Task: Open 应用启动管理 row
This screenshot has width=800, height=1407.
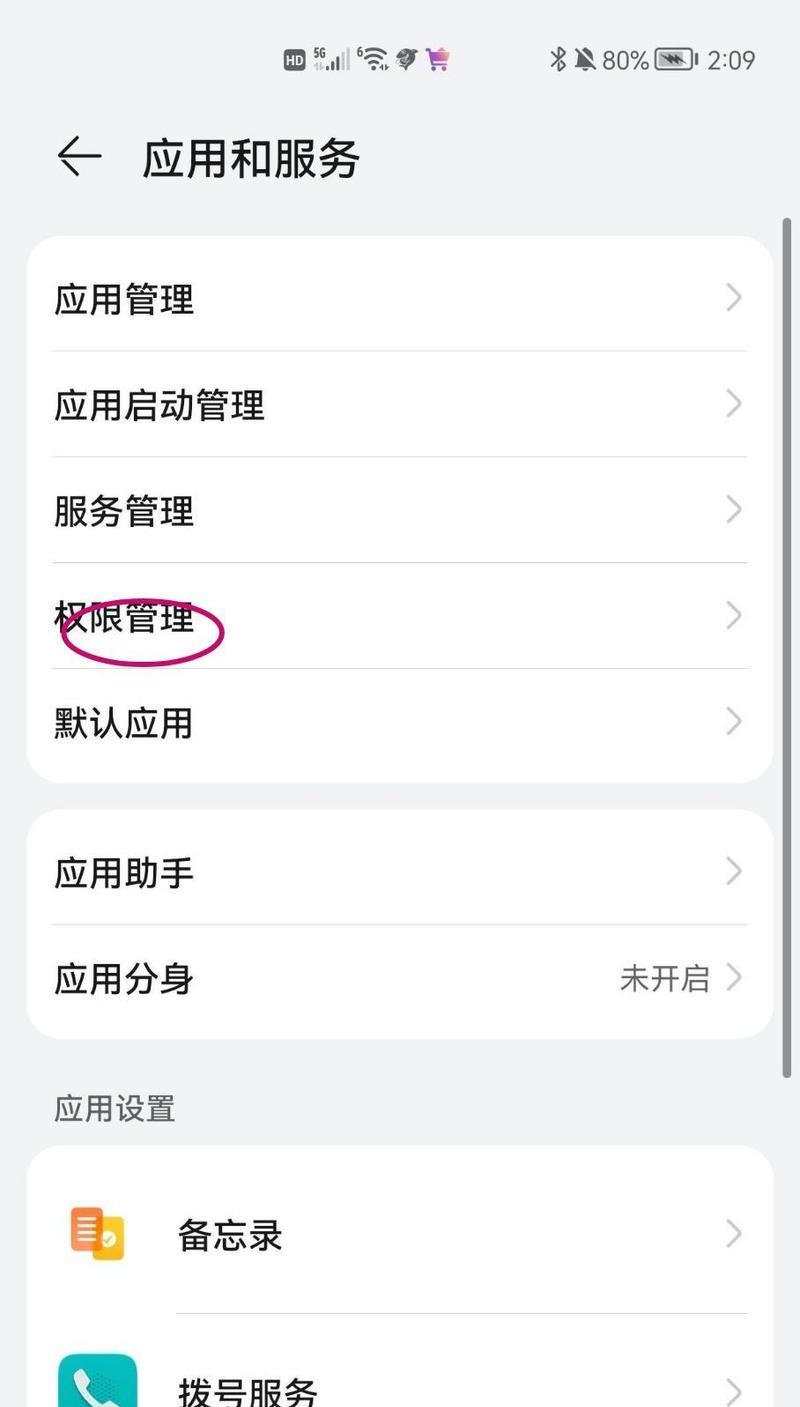Action: (x=400, y=404)
